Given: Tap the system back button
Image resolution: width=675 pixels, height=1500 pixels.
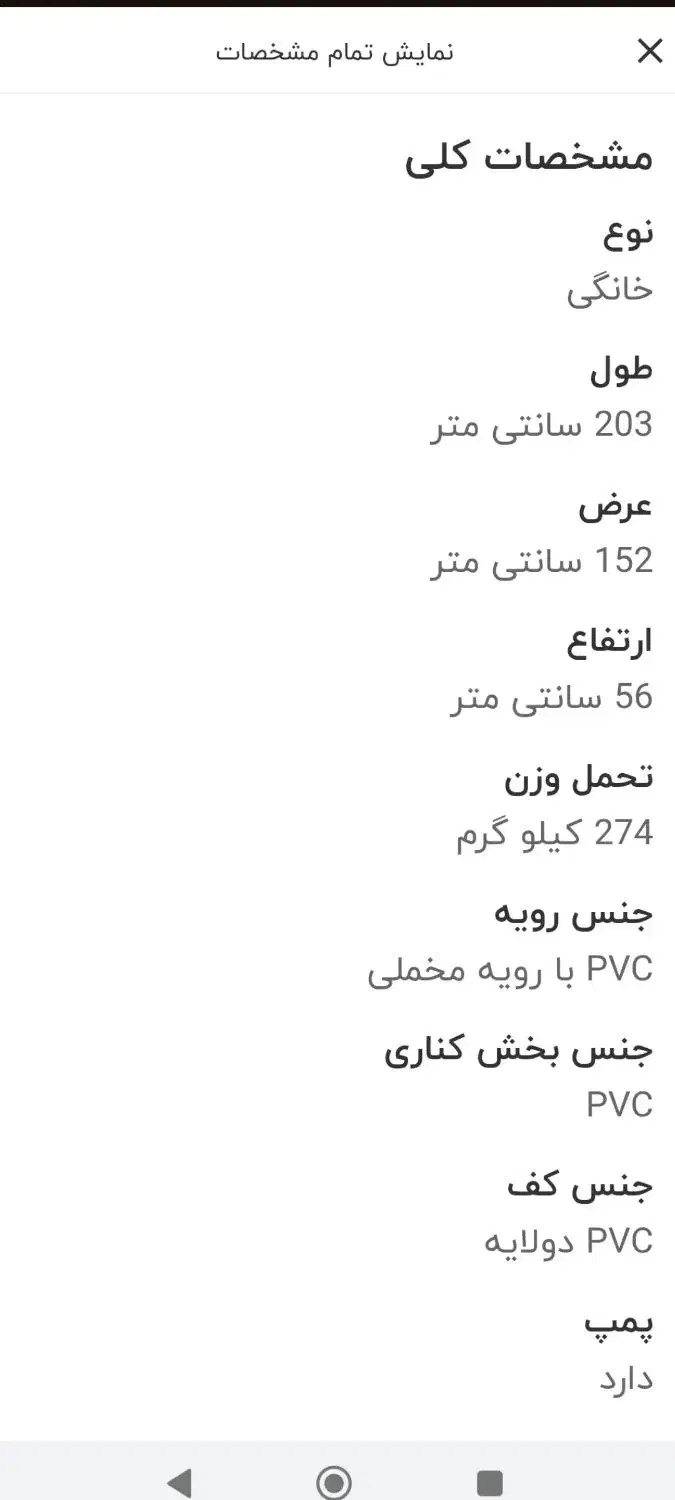Looking at the screenshot, I should 180,1481.
